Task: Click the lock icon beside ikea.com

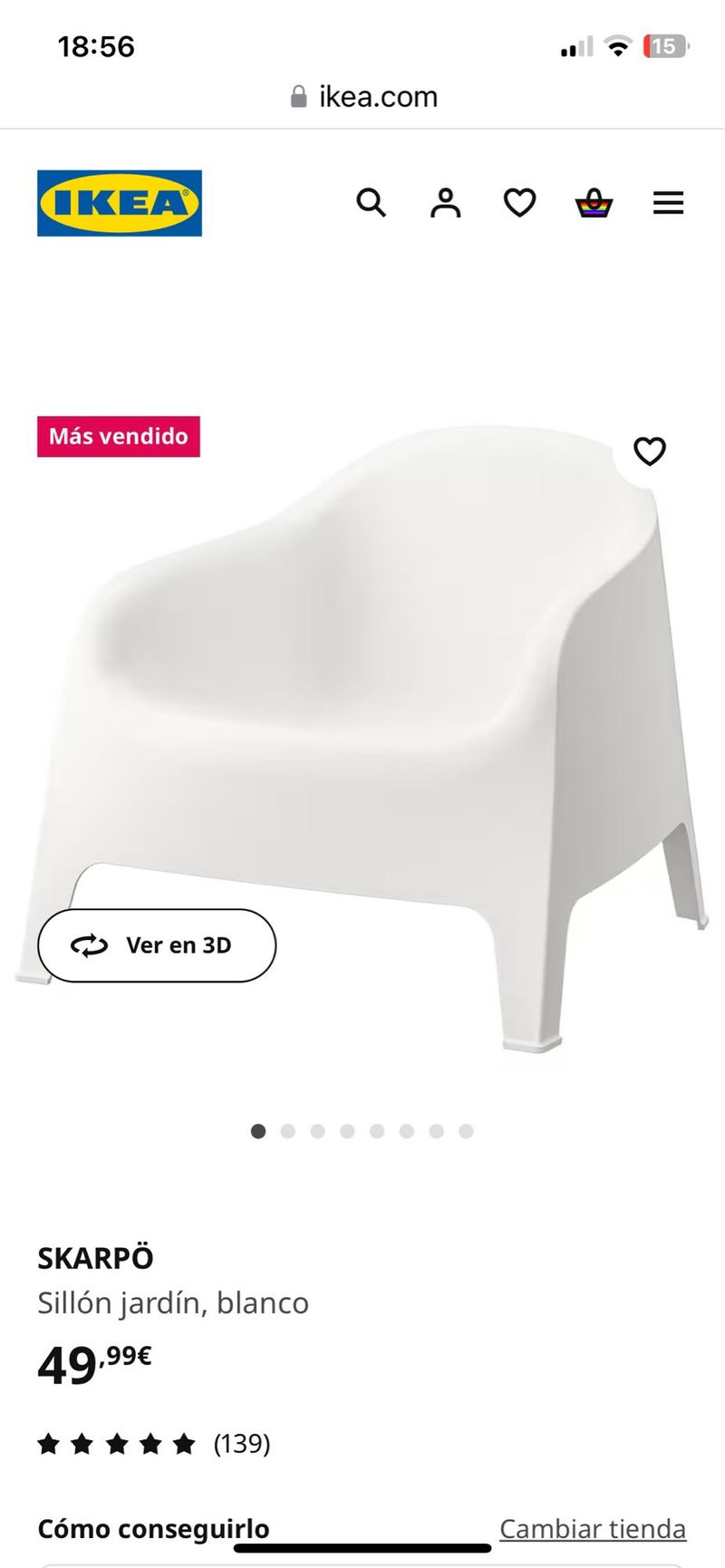Action: point(296,96)
